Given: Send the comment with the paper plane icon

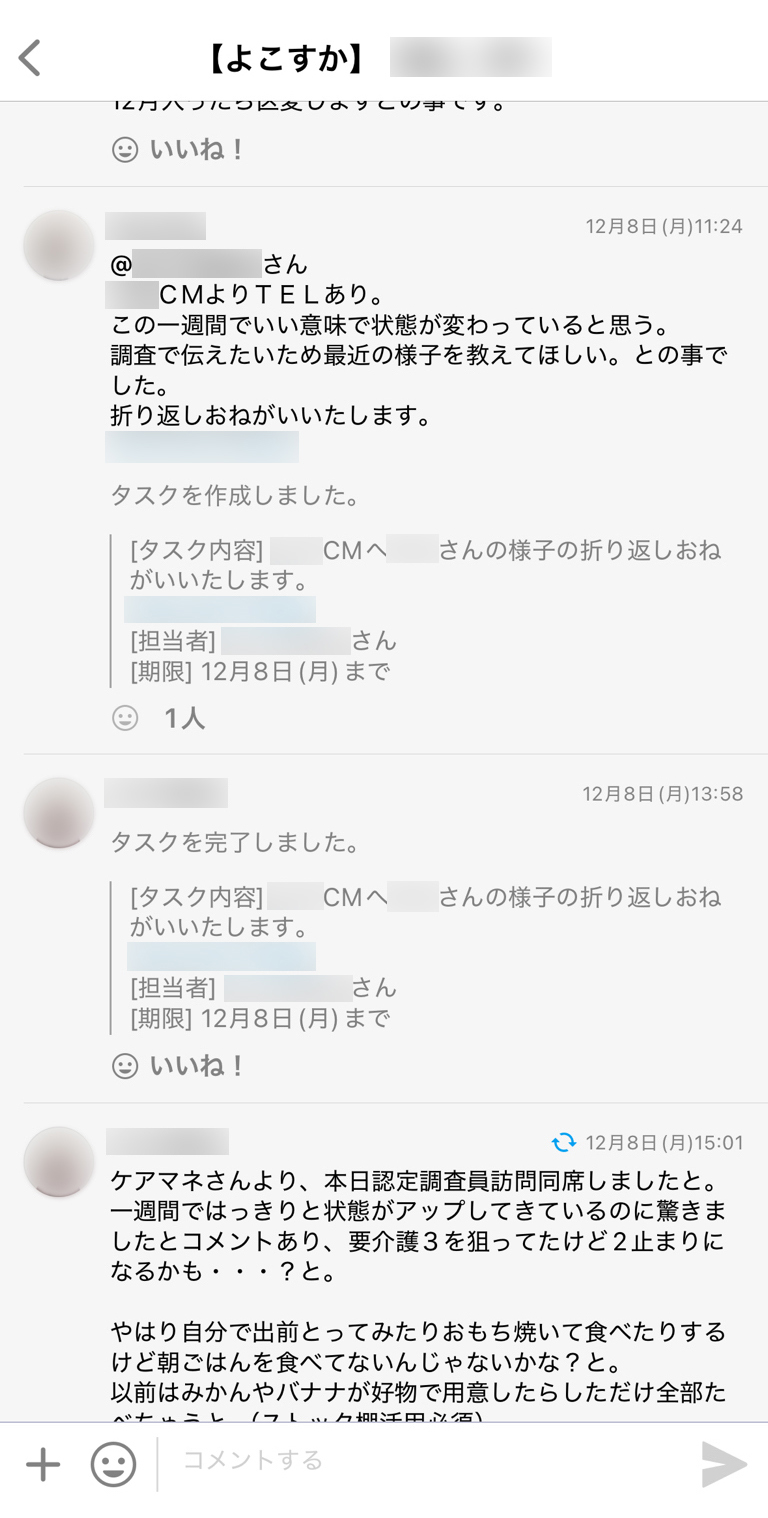Looking at the screenshot, I should pos(723,1464).
